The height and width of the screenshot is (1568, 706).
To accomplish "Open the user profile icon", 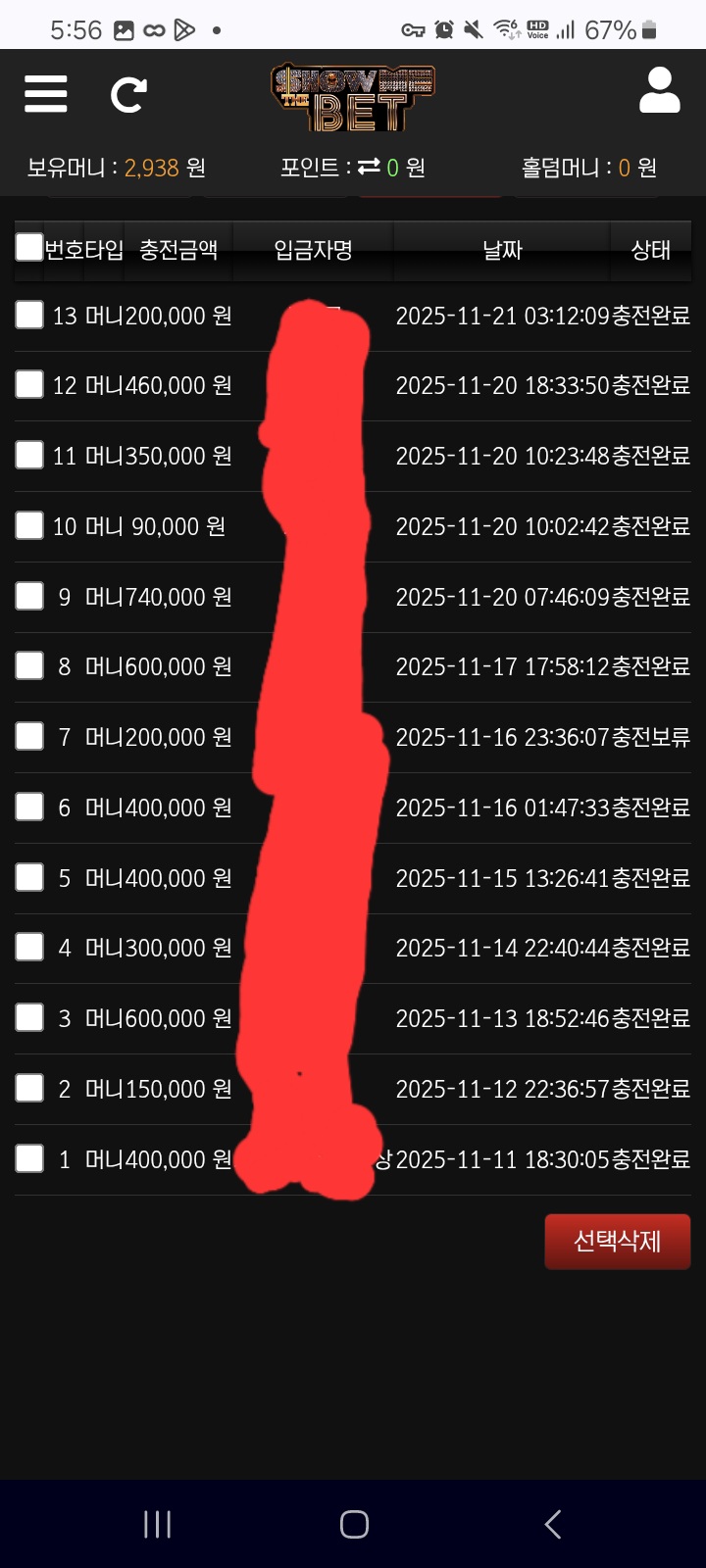I will click(x=659, y=91).
